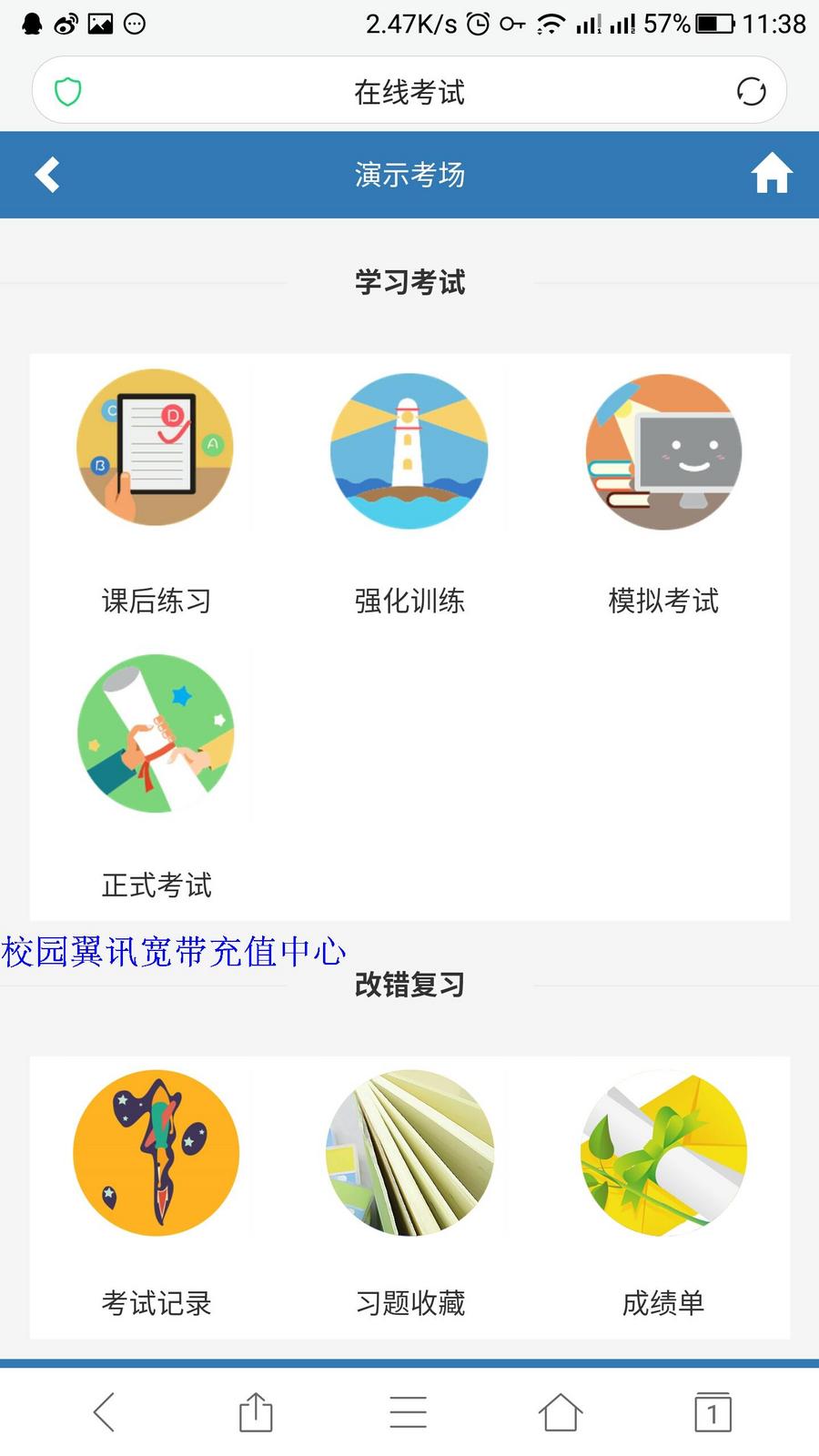Open 模拟考试 via the computer icon

coord(663,449)
